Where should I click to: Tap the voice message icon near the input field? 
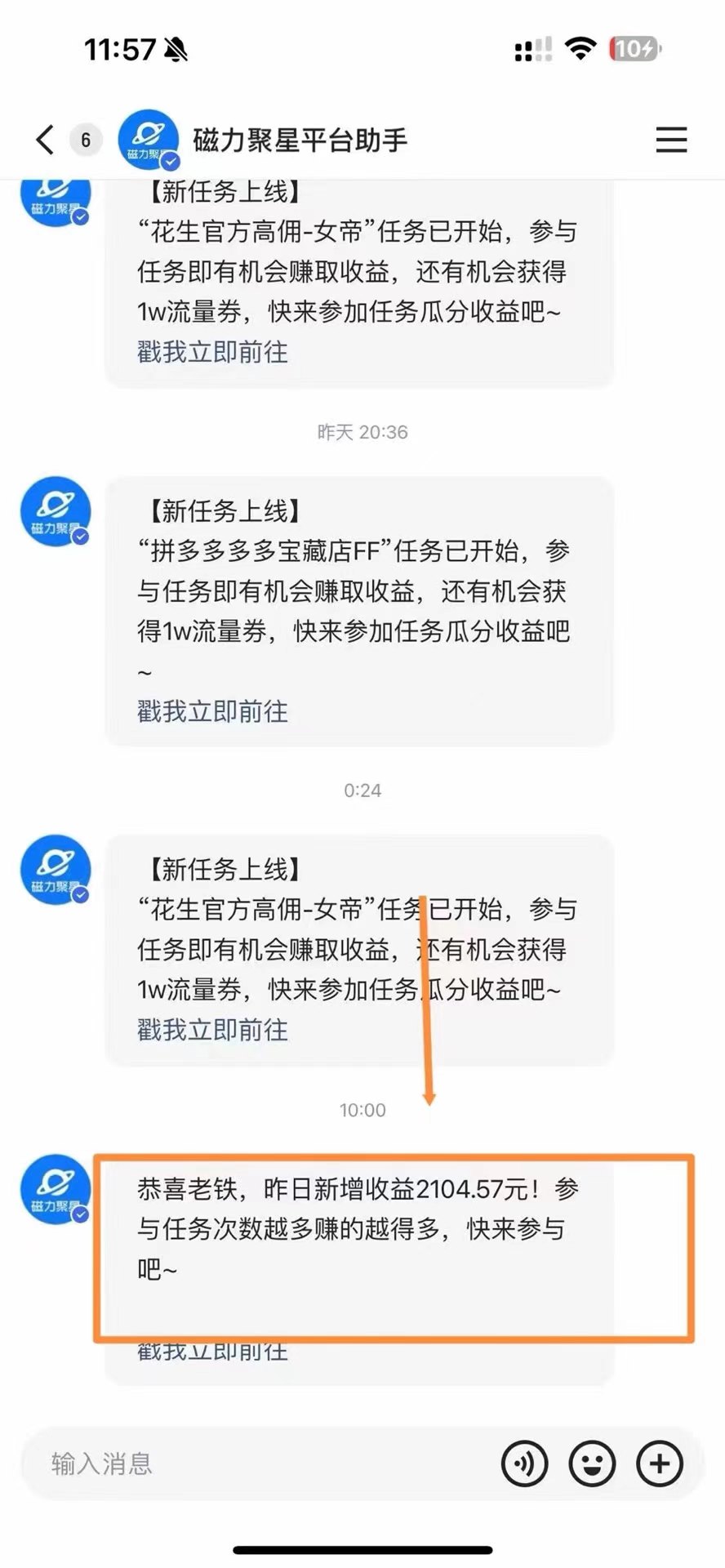pyautogui.click(x=525, y=1464)
